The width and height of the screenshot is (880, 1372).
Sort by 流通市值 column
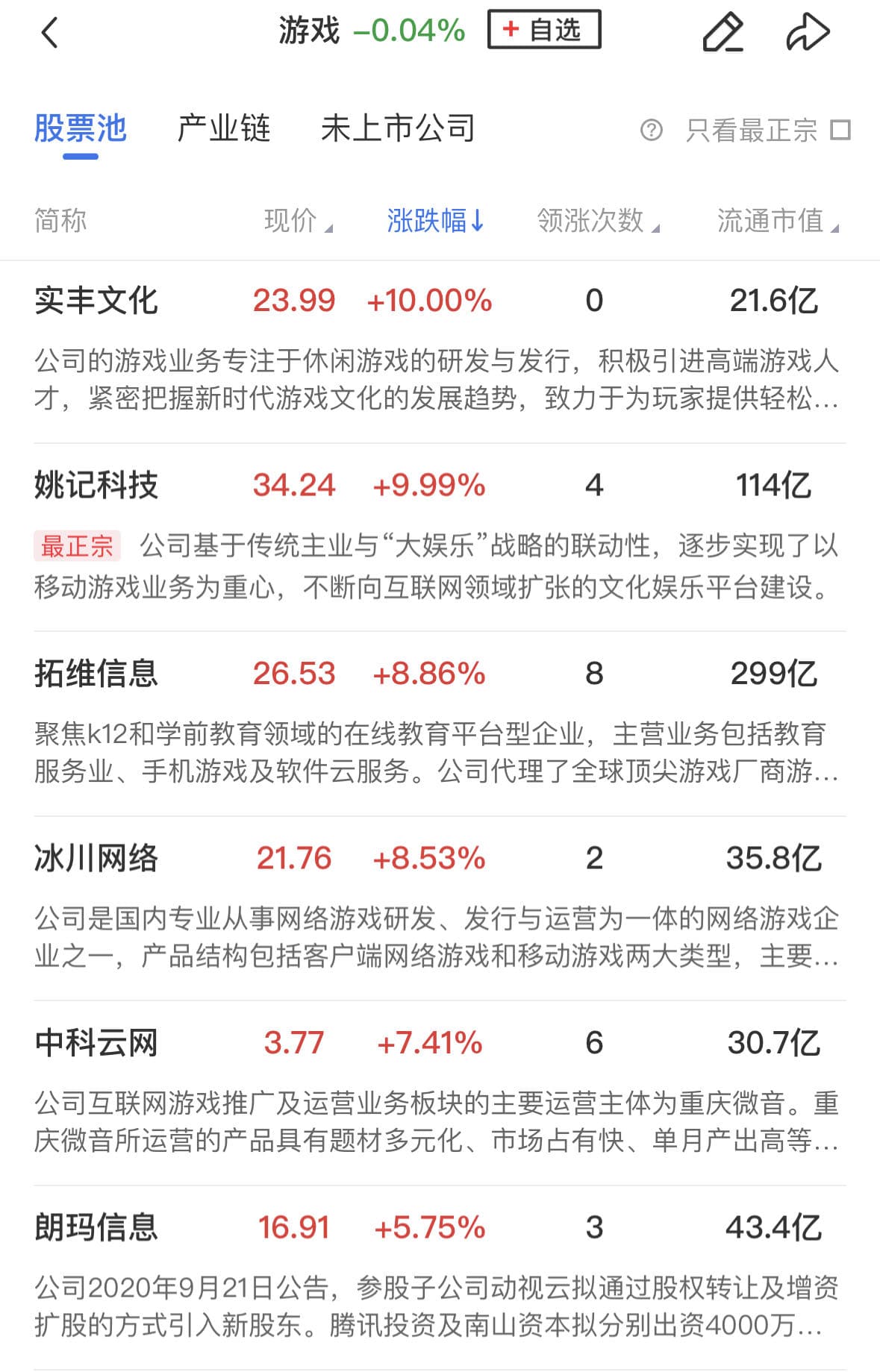[777, 221]
